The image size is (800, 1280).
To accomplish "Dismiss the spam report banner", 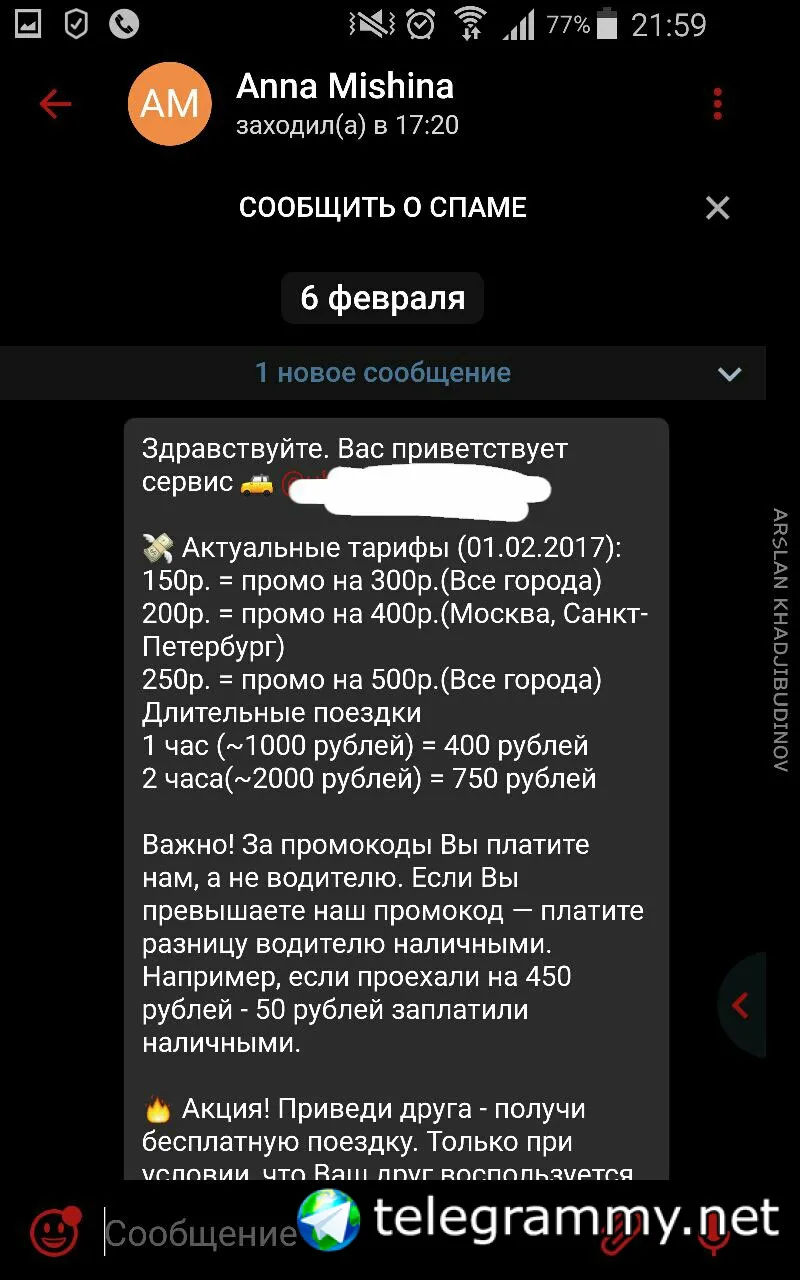I will pyautogui.click(x=717, y=208).
